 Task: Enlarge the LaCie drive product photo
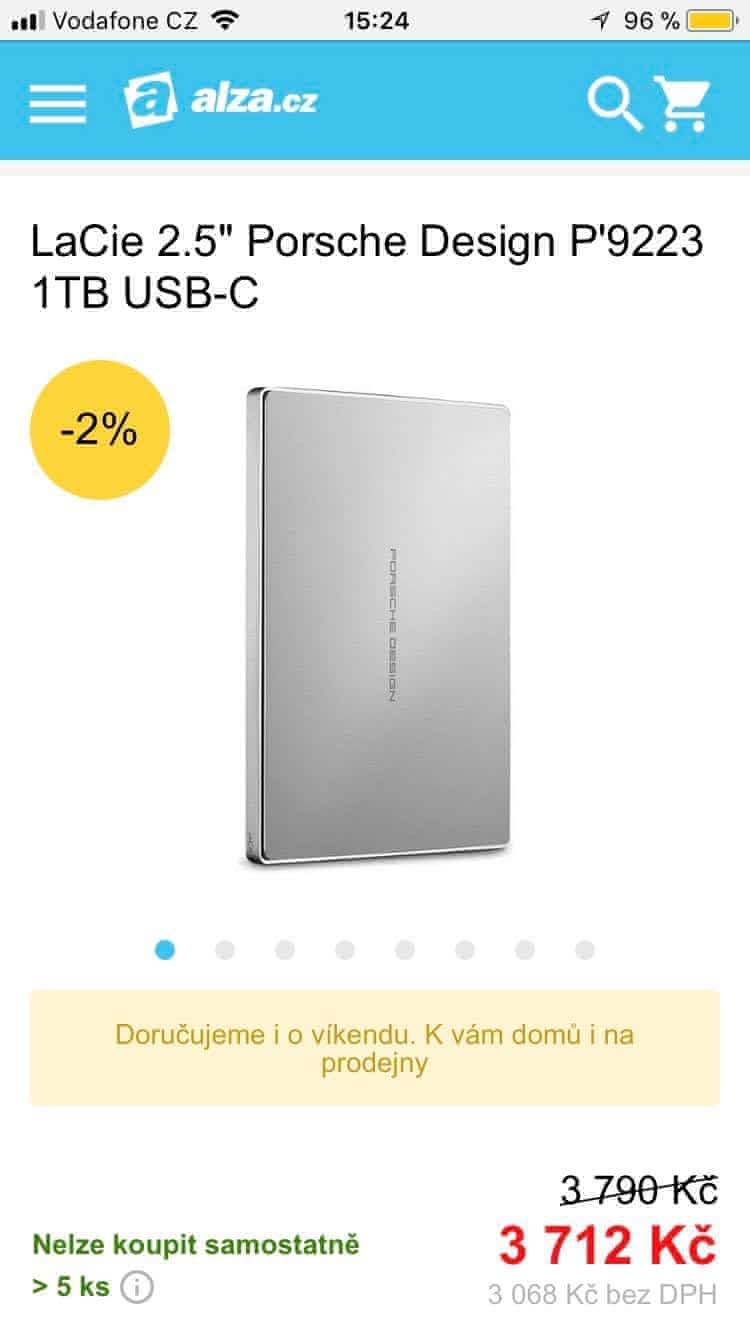(x=377, y=625)
